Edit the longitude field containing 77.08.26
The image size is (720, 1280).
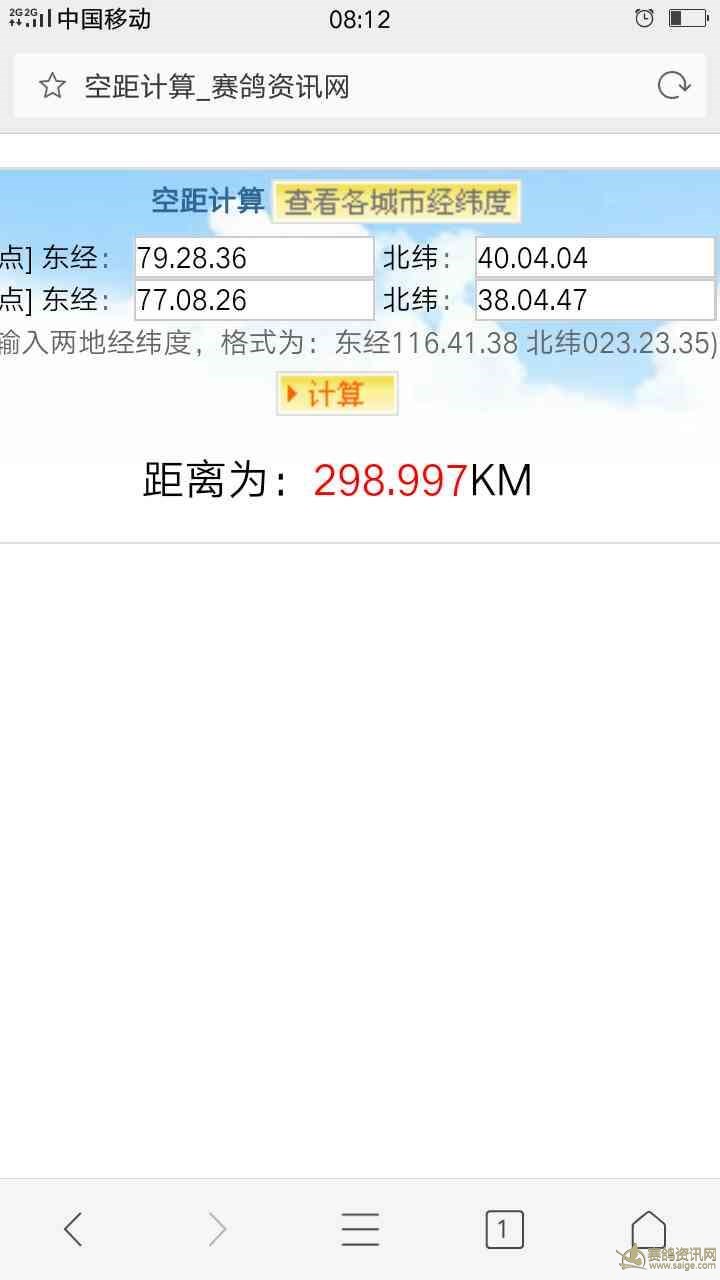[x=254, y=300]
